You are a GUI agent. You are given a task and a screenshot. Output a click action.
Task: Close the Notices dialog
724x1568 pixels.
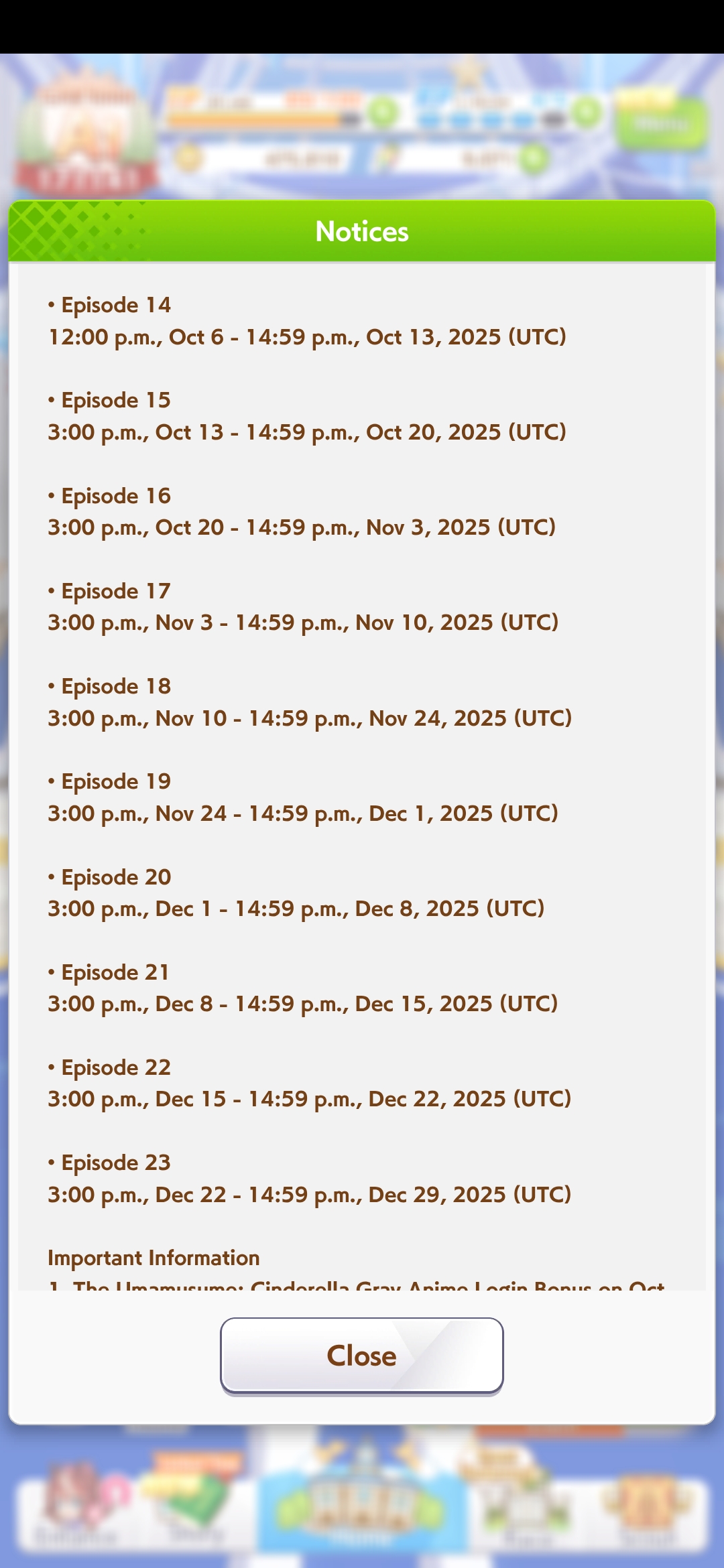click(362, 1356)
